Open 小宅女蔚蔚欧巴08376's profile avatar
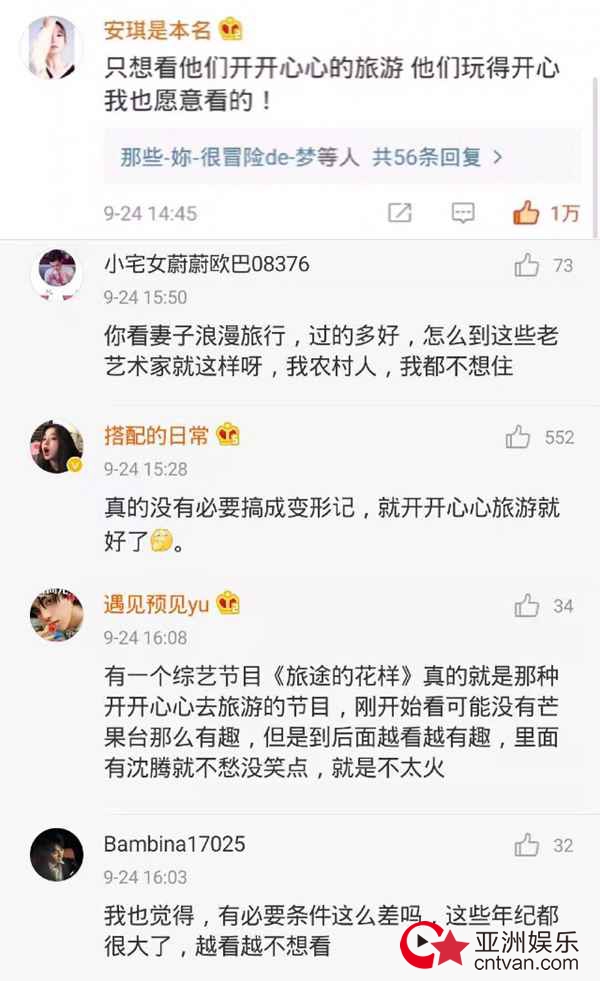 pyautogui.click(x=57, y=274)
